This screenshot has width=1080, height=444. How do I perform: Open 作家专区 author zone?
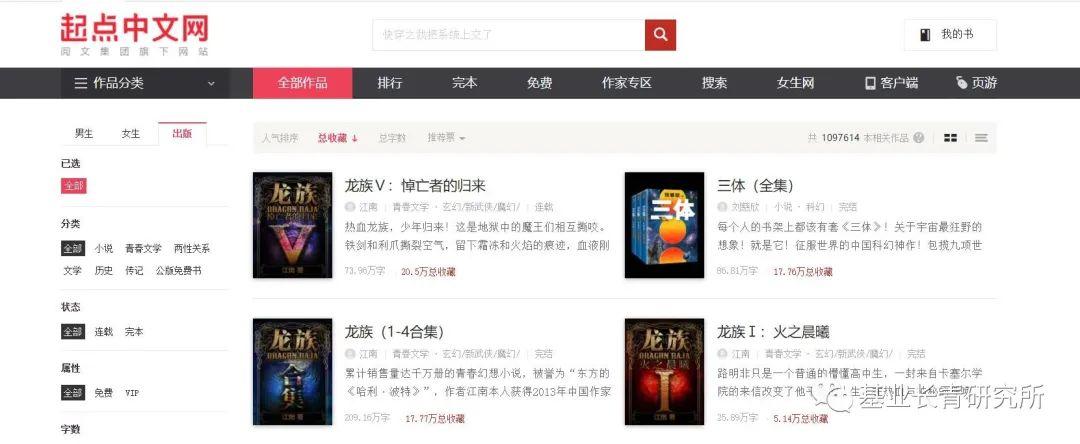tap(627, 83)
